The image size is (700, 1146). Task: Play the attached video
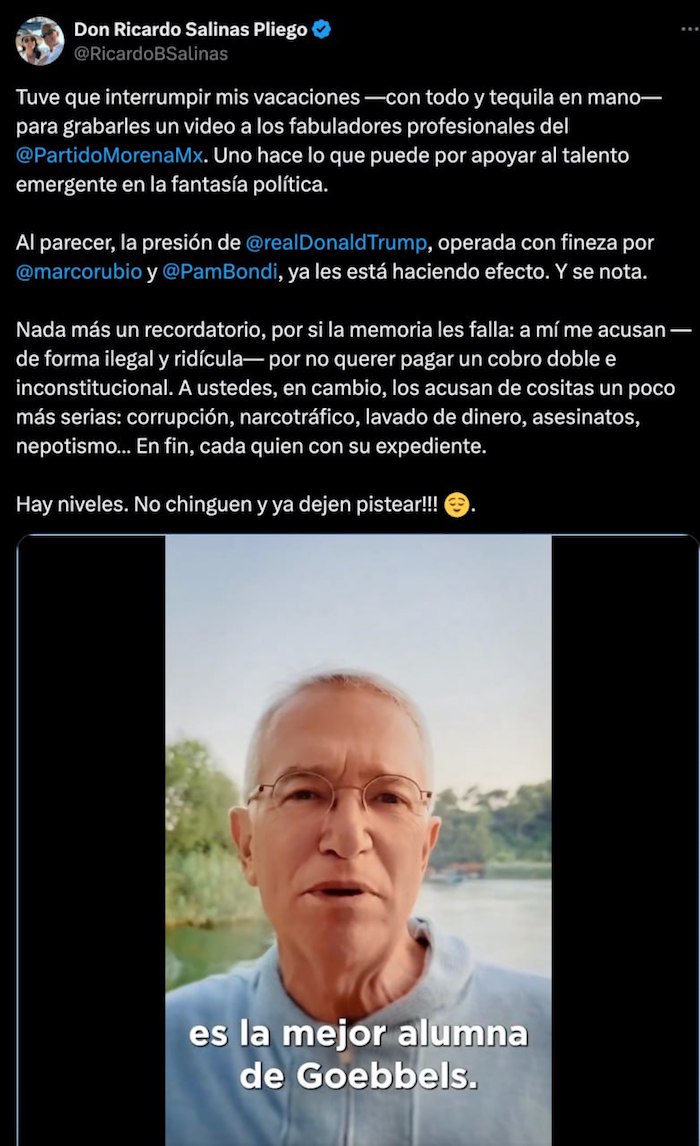pos(358,840)
